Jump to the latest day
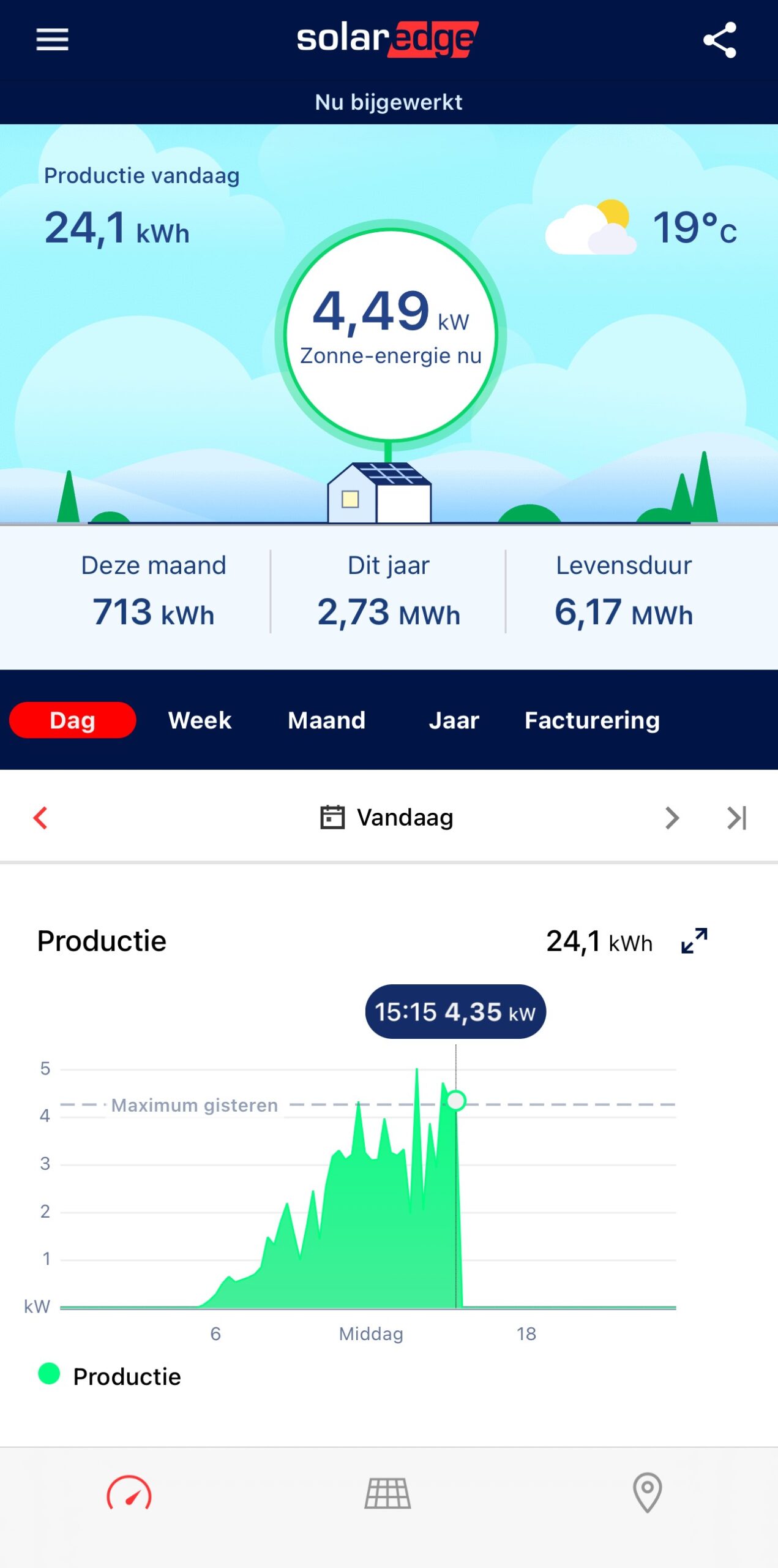The image size is (778, 1568). pos(737,818)
